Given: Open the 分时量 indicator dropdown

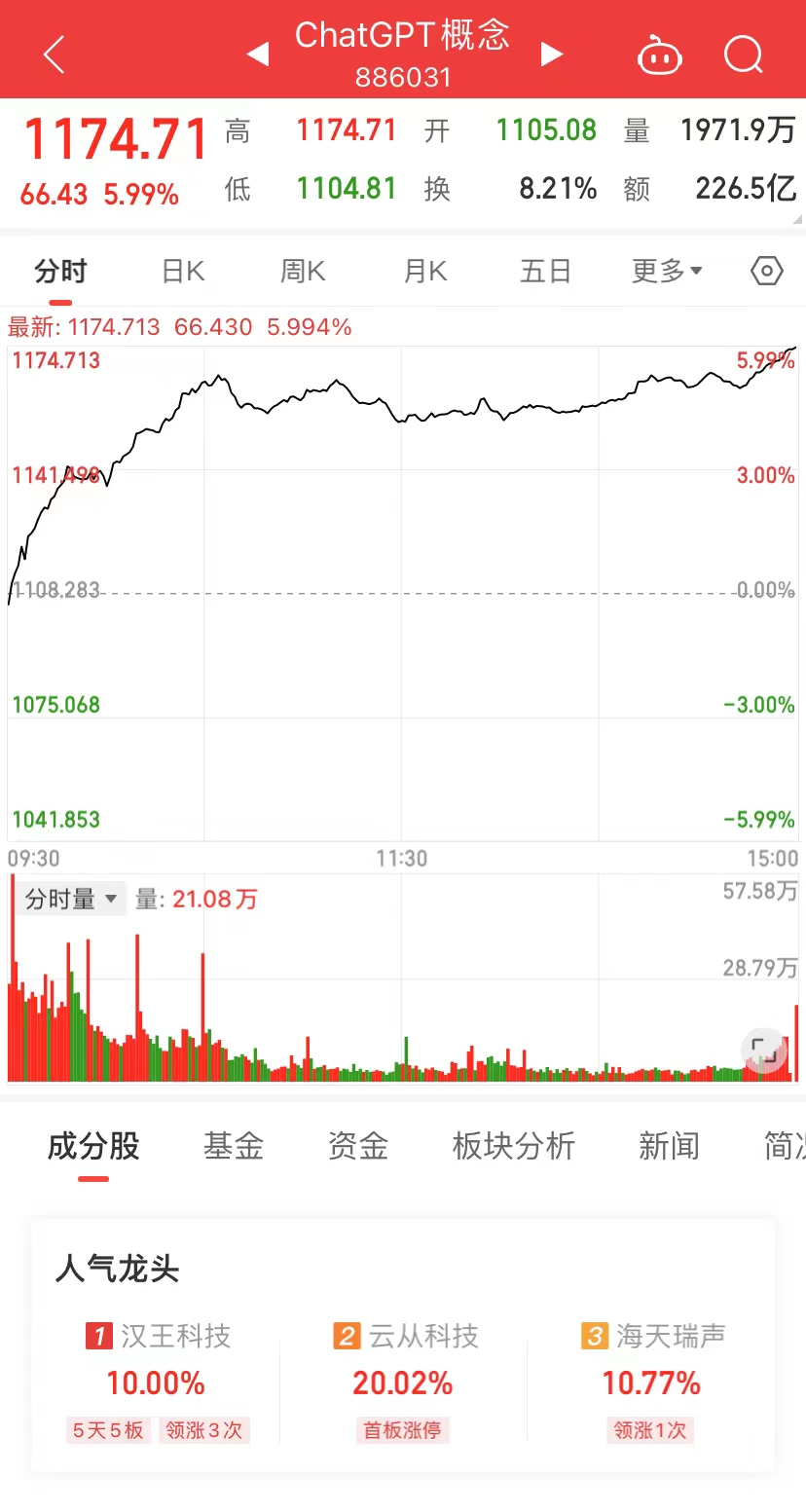Looking at the screenshot, I should pyautogui.click(x=71, y=899).
